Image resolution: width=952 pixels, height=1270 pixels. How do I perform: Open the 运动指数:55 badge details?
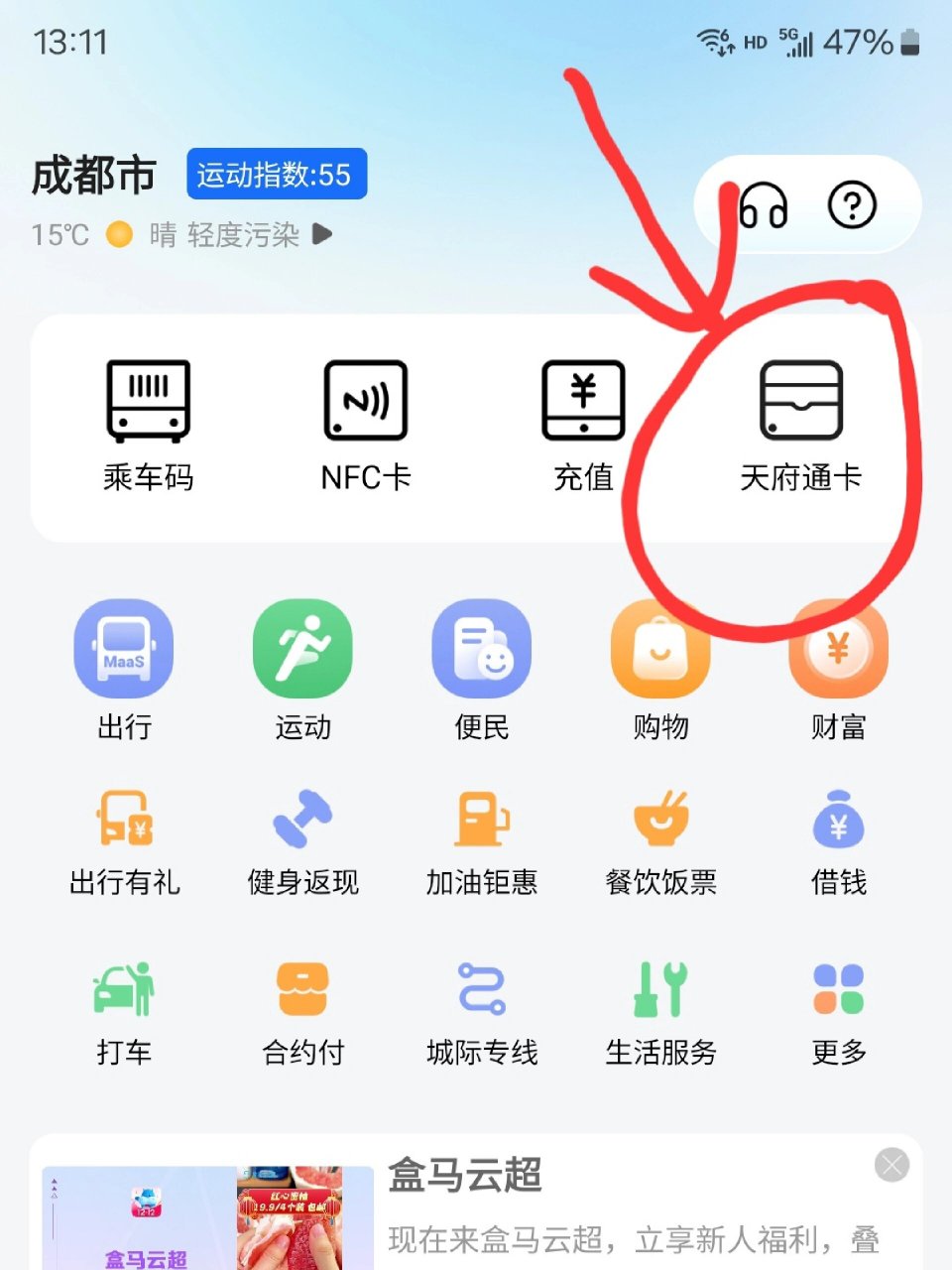[278, 174]
